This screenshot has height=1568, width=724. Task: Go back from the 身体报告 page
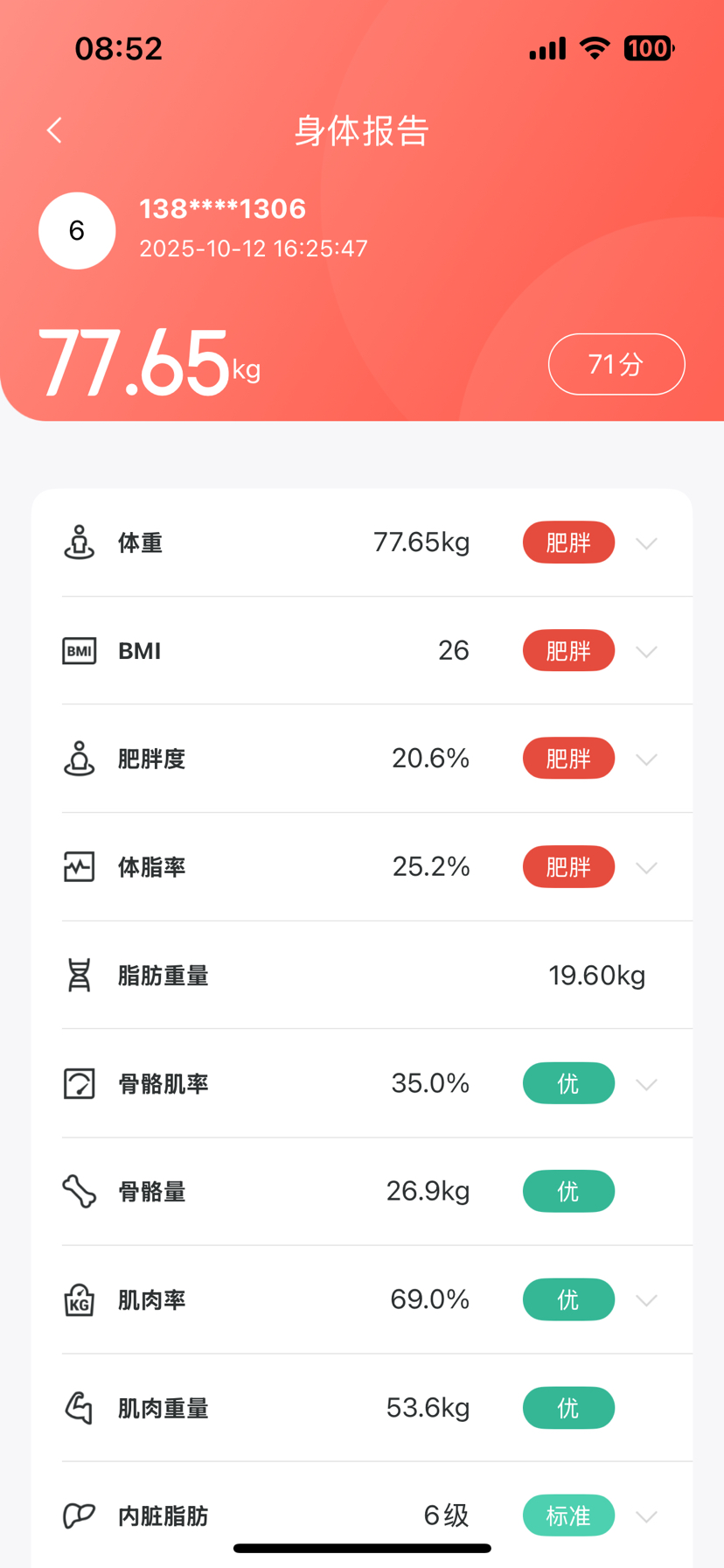(x=55, y=130)
